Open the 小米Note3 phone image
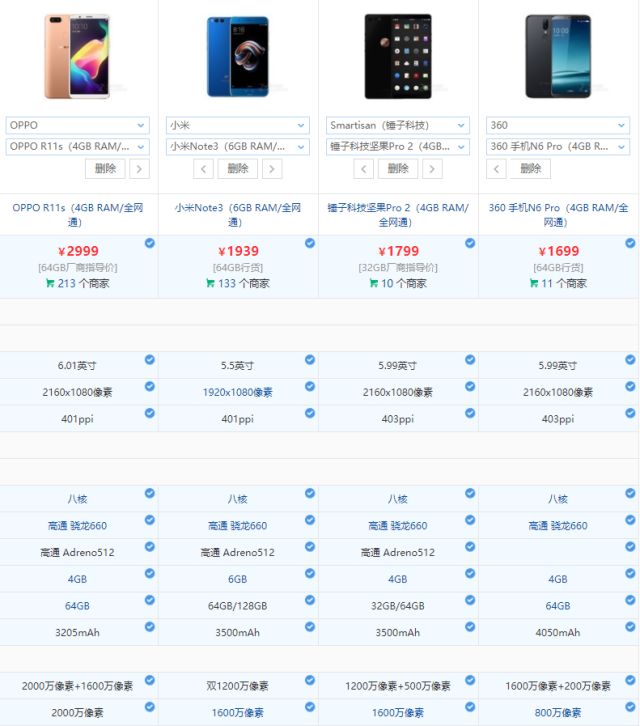 point(238,56)
